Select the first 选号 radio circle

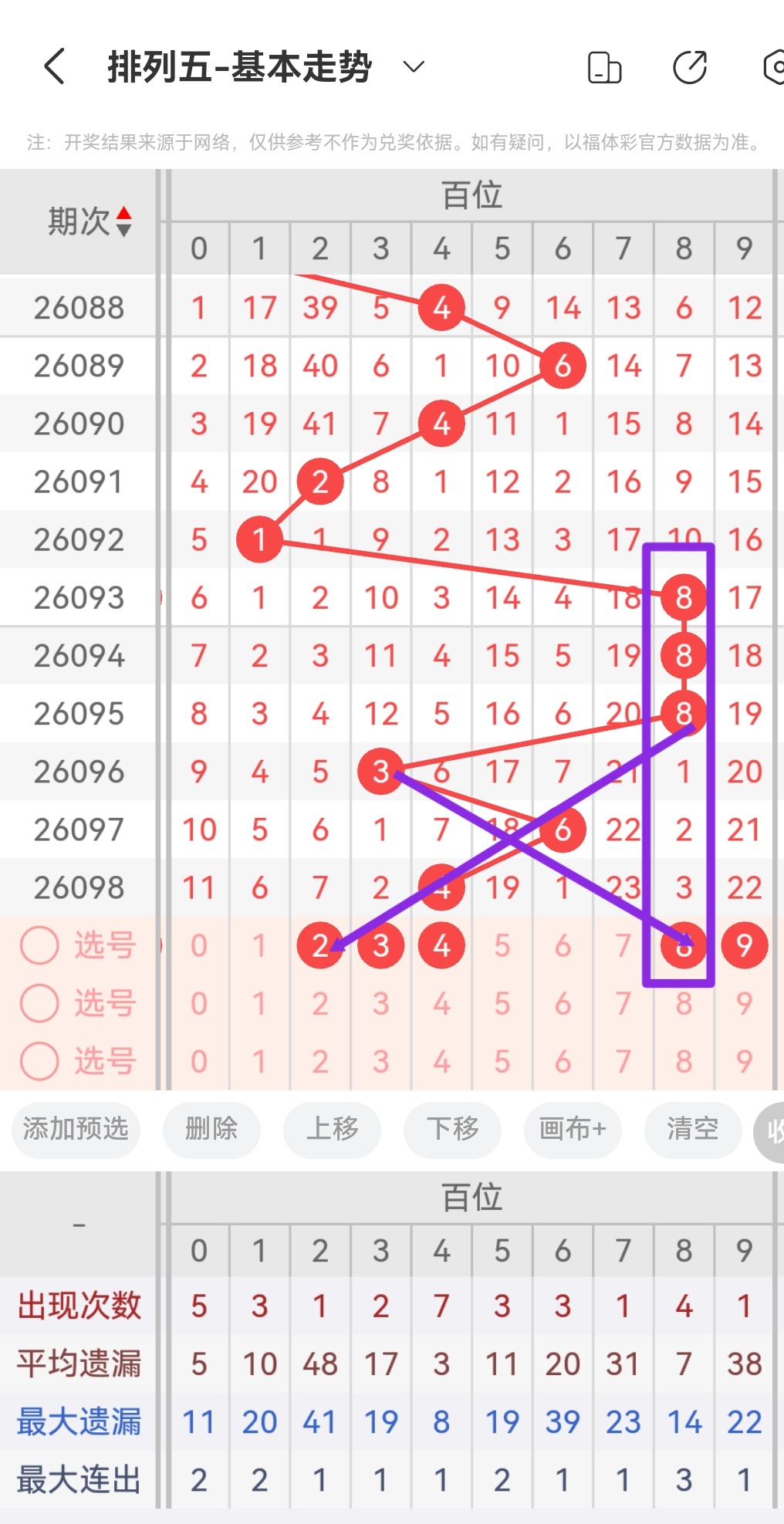tap(40, 945)
